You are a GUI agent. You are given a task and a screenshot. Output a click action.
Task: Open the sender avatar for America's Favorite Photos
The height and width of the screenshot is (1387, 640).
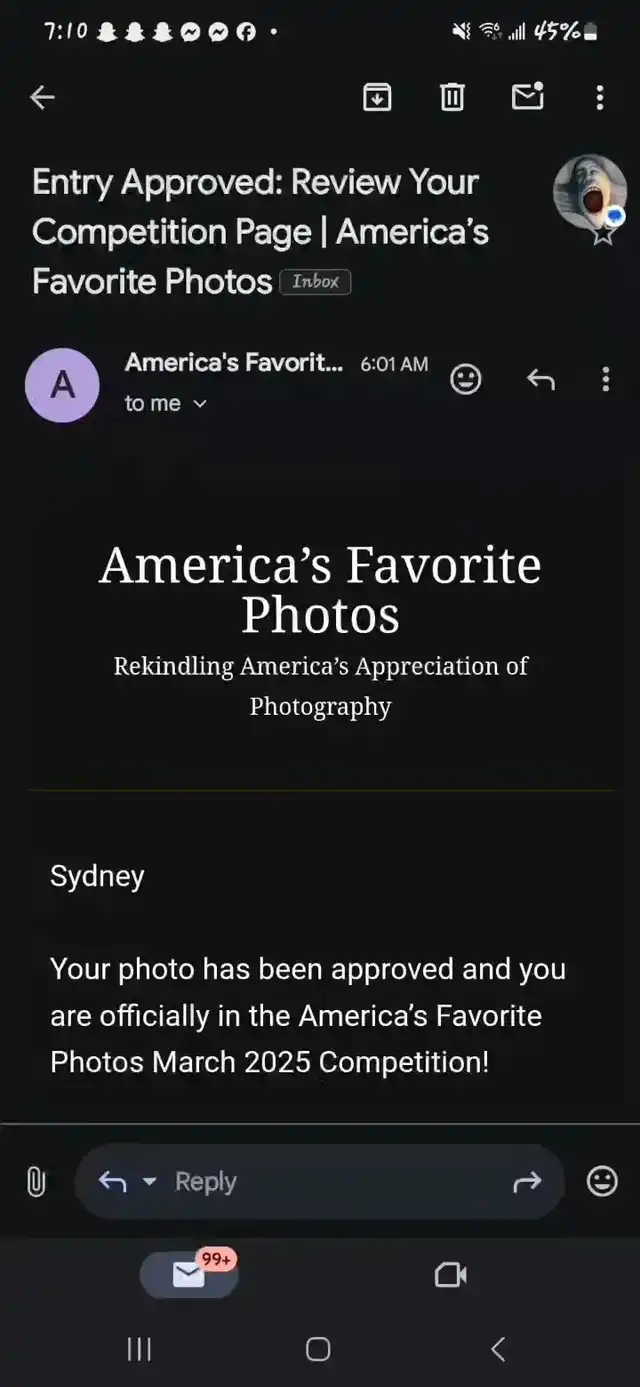(x=62, y=385)
